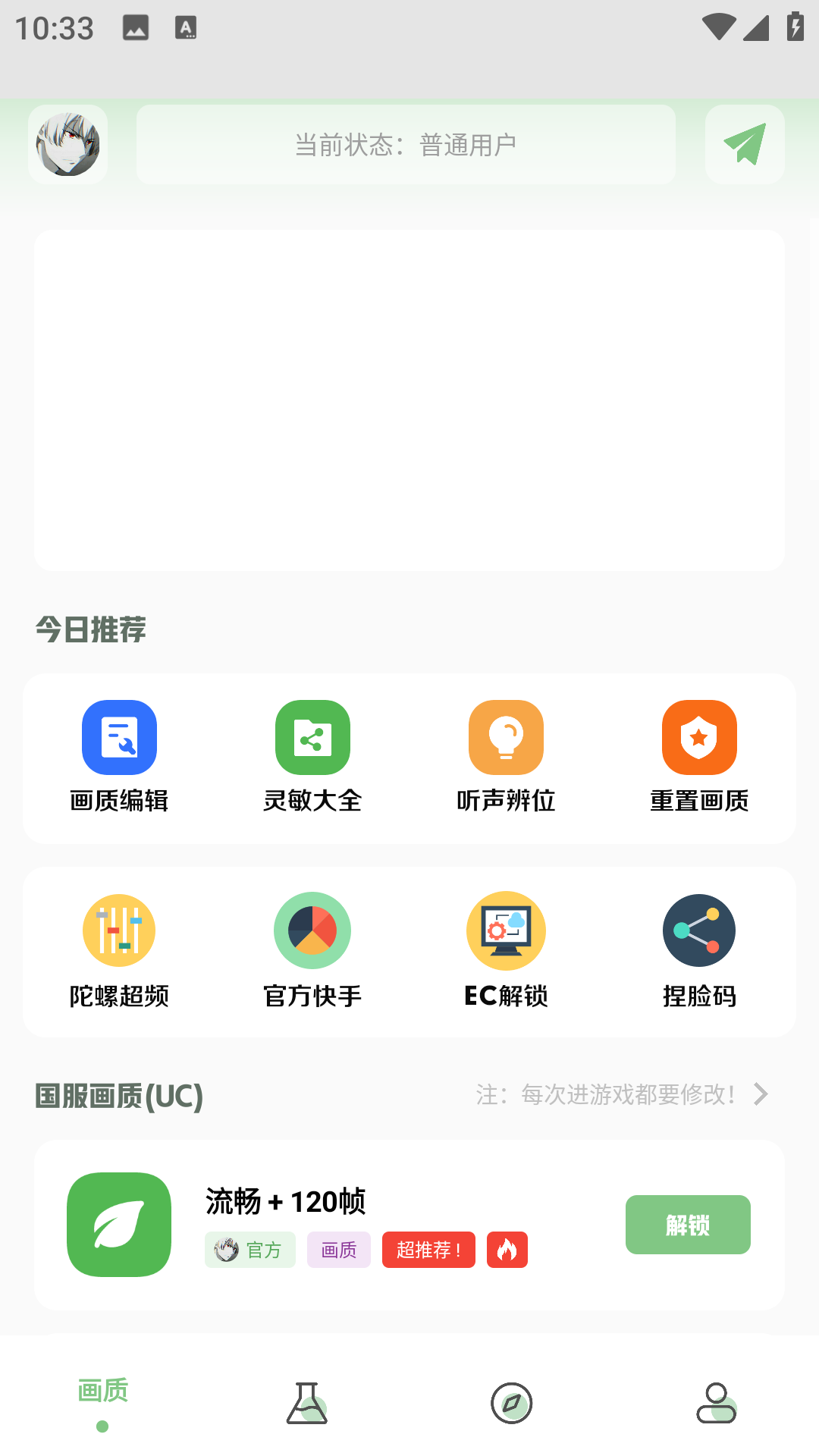
Task: Tap 解锁 for 流畅 + 120帧
Action: click(x=688, y=1225)
